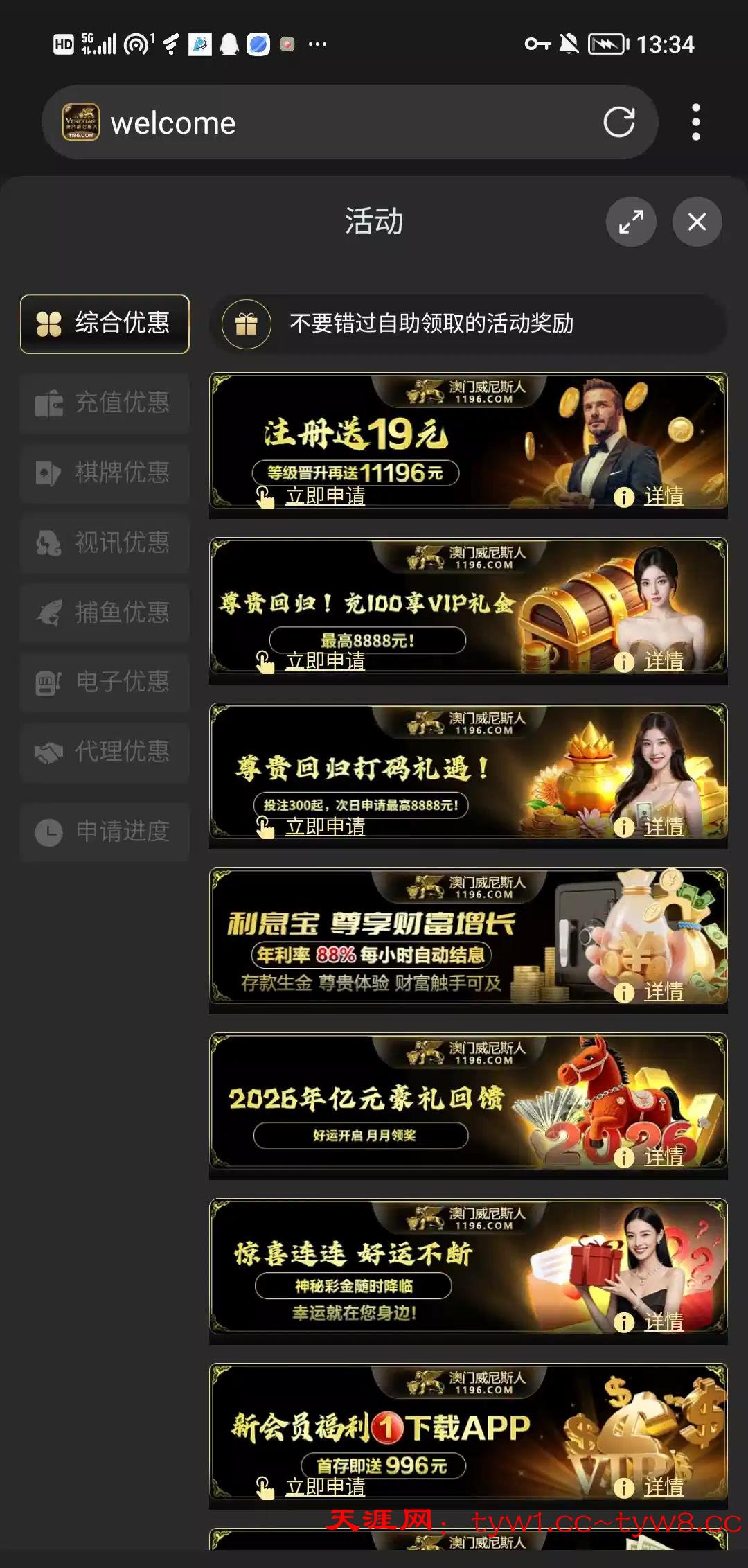Screen dimensions: 748x1568
Task: Apply now for 尊贵回归打码礼遇 offer
Action: [x=324, y=827]
